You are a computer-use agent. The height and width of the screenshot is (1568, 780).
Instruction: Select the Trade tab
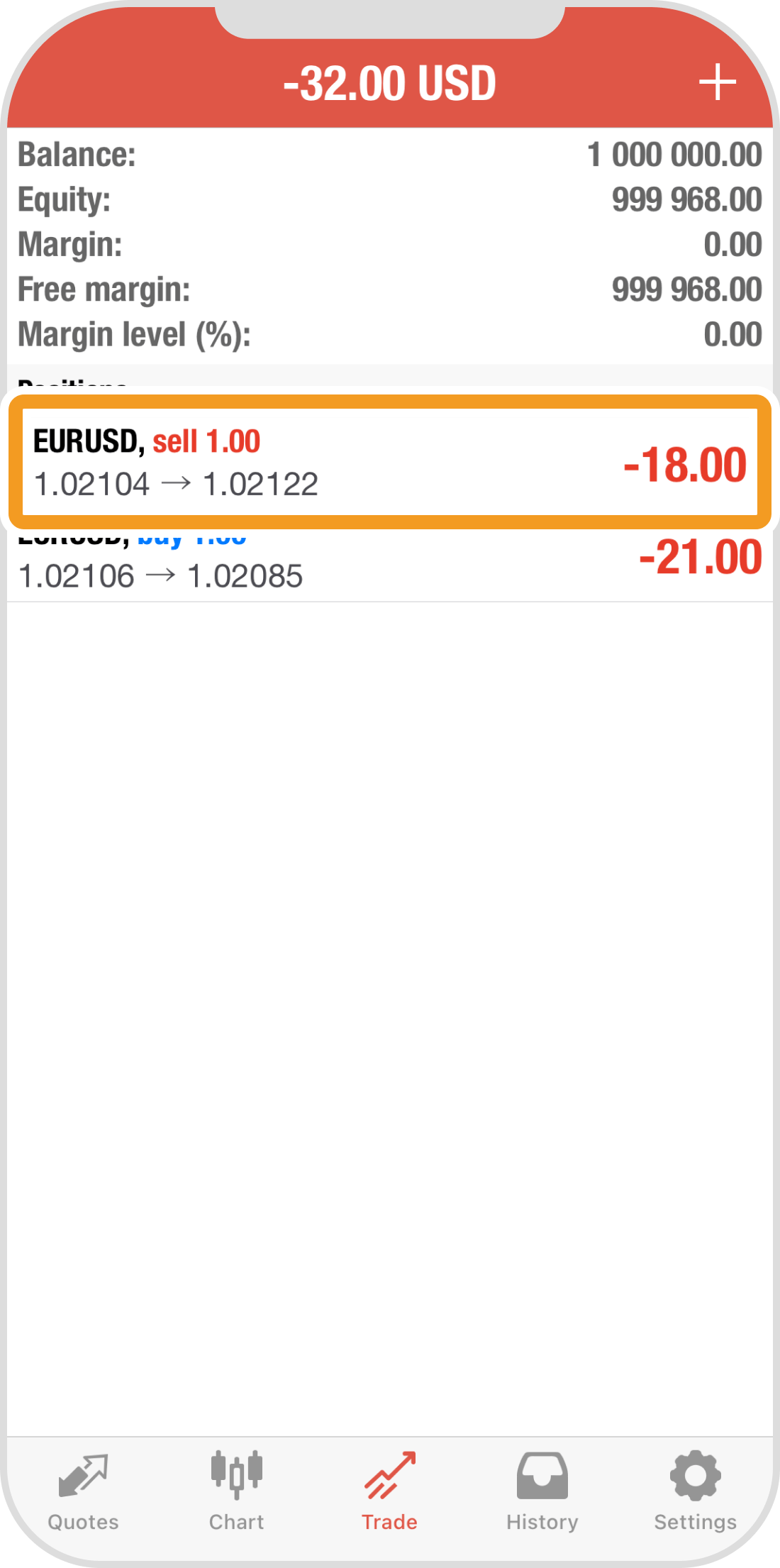(x=389, y=1491)
